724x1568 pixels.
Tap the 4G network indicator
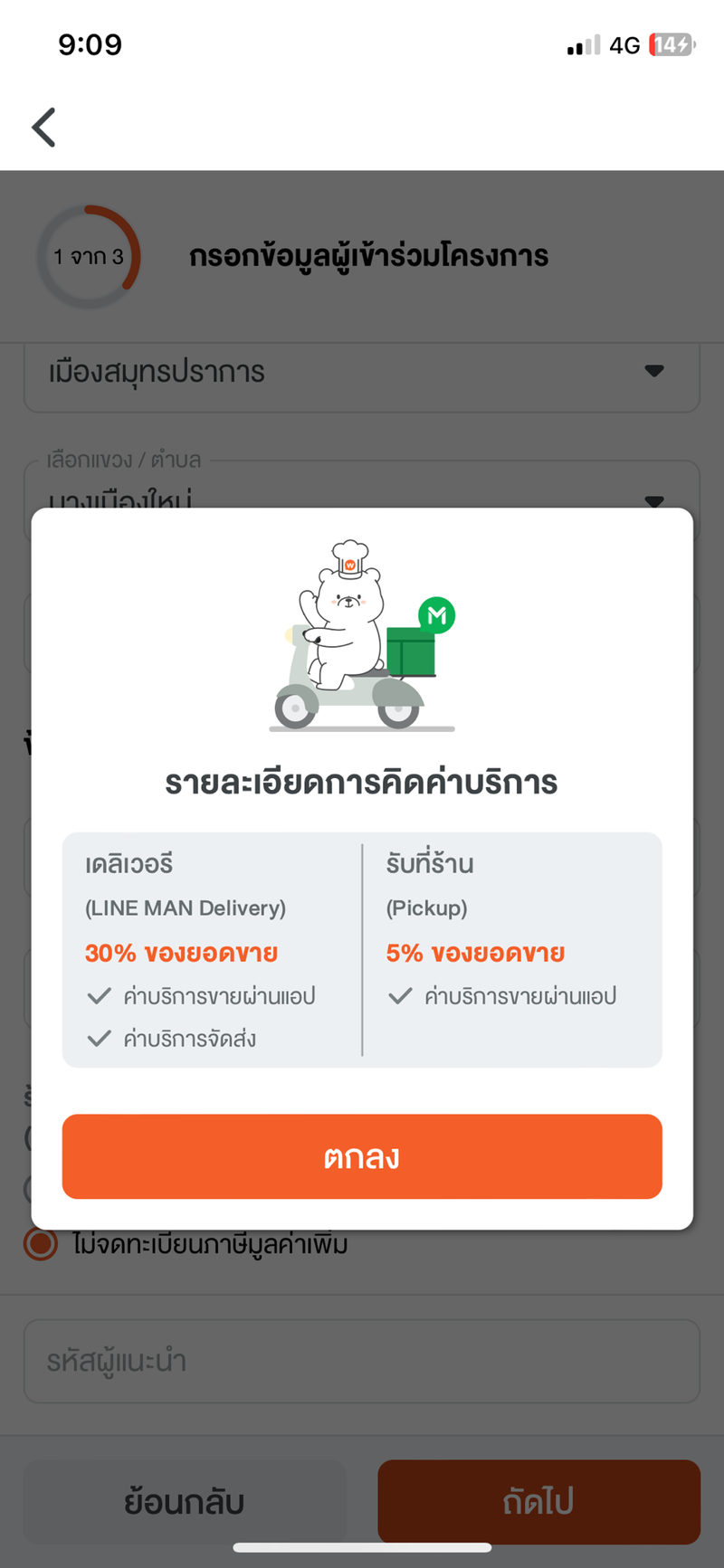coord(623,45)
